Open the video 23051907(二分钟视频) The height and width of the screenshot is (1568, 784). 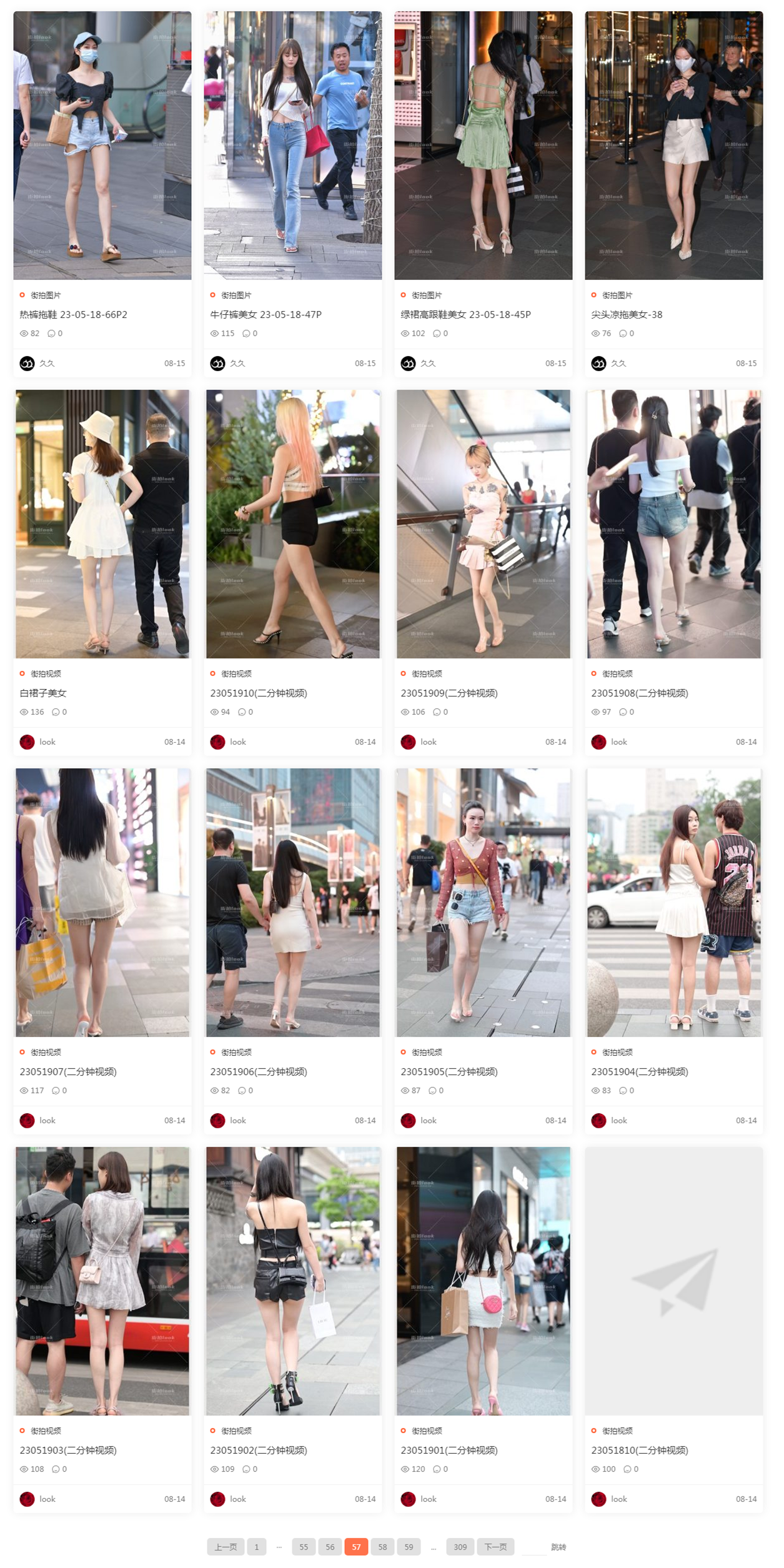(x=68, y=1071)
